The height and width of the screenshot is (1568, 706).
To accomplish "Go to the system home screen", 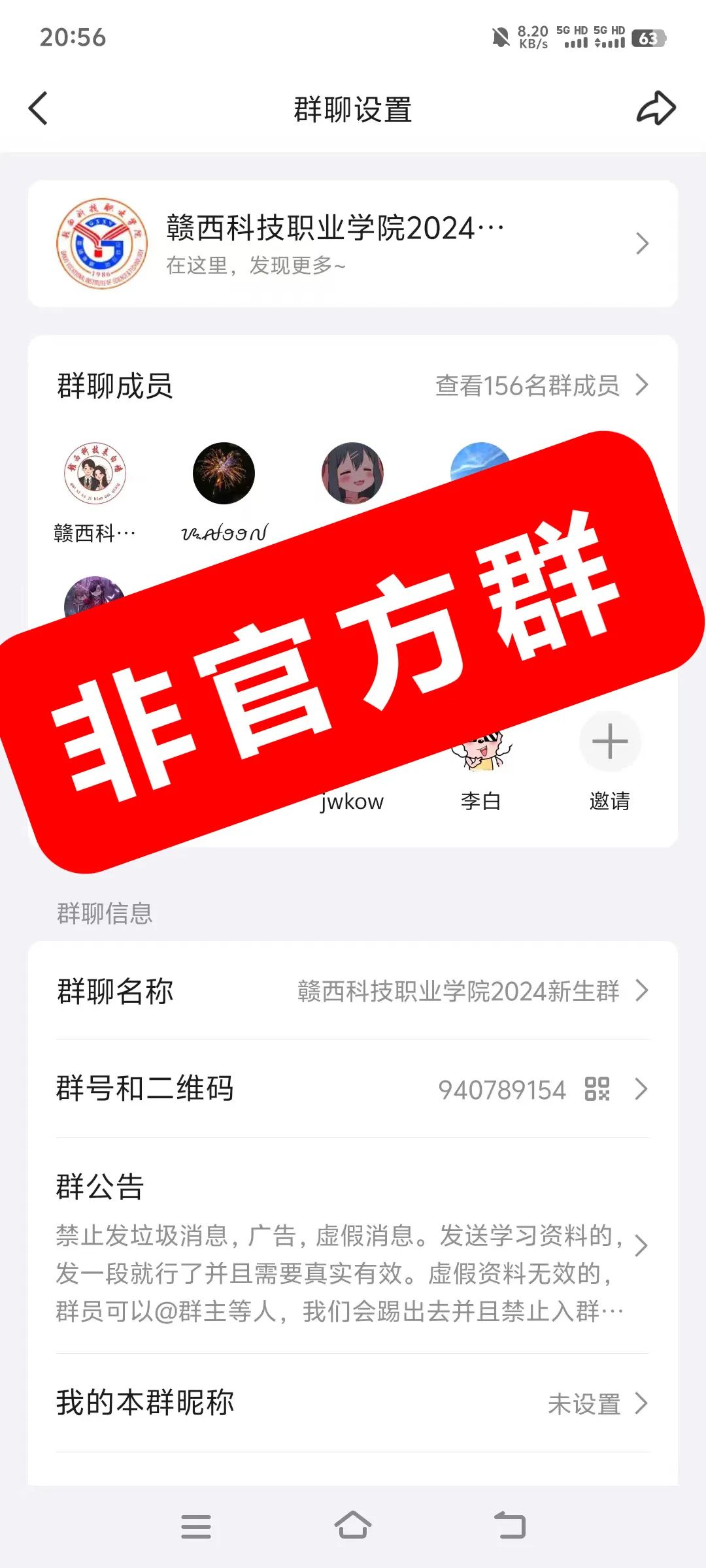I will (x=353, y=1526).
